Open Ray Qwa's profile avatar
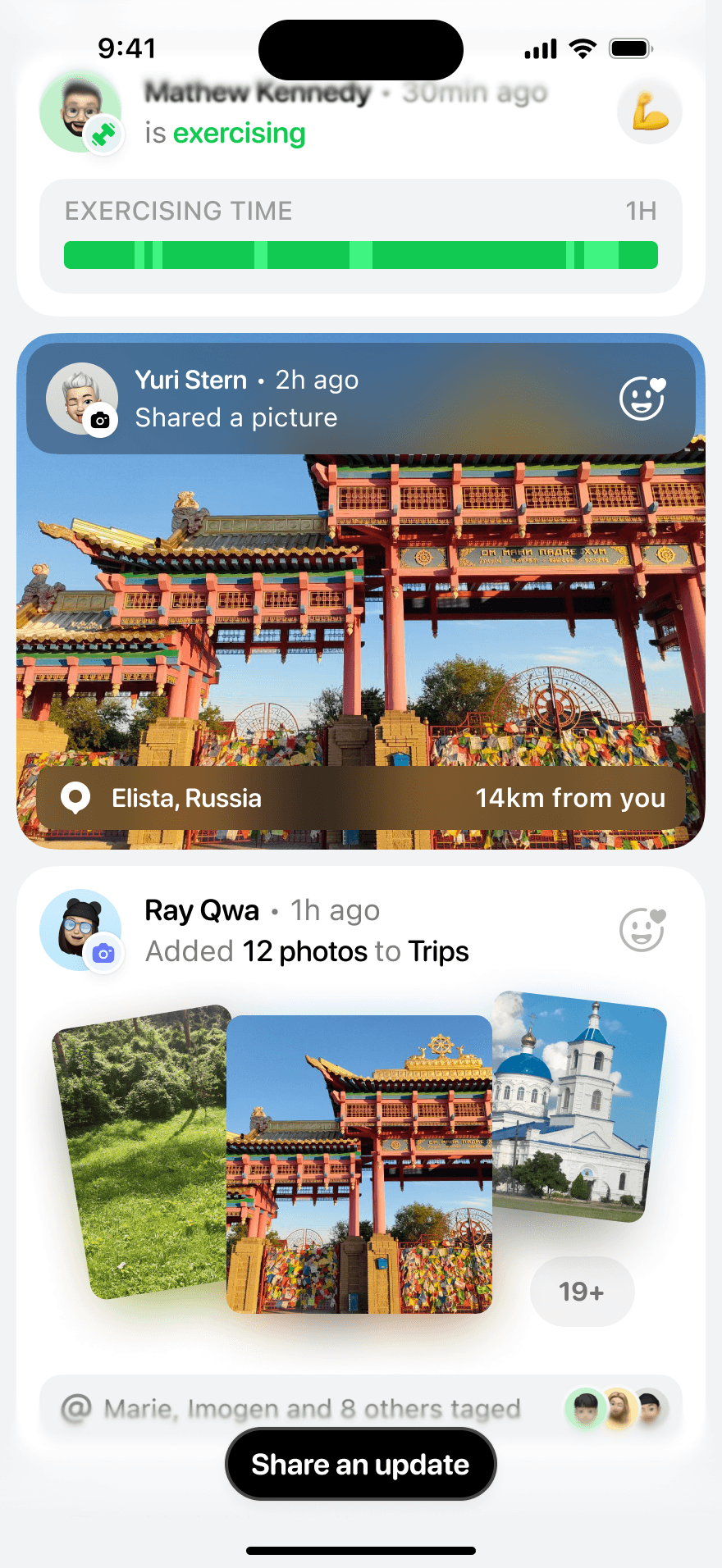The image size is (722, 1568). pos(80,930)
